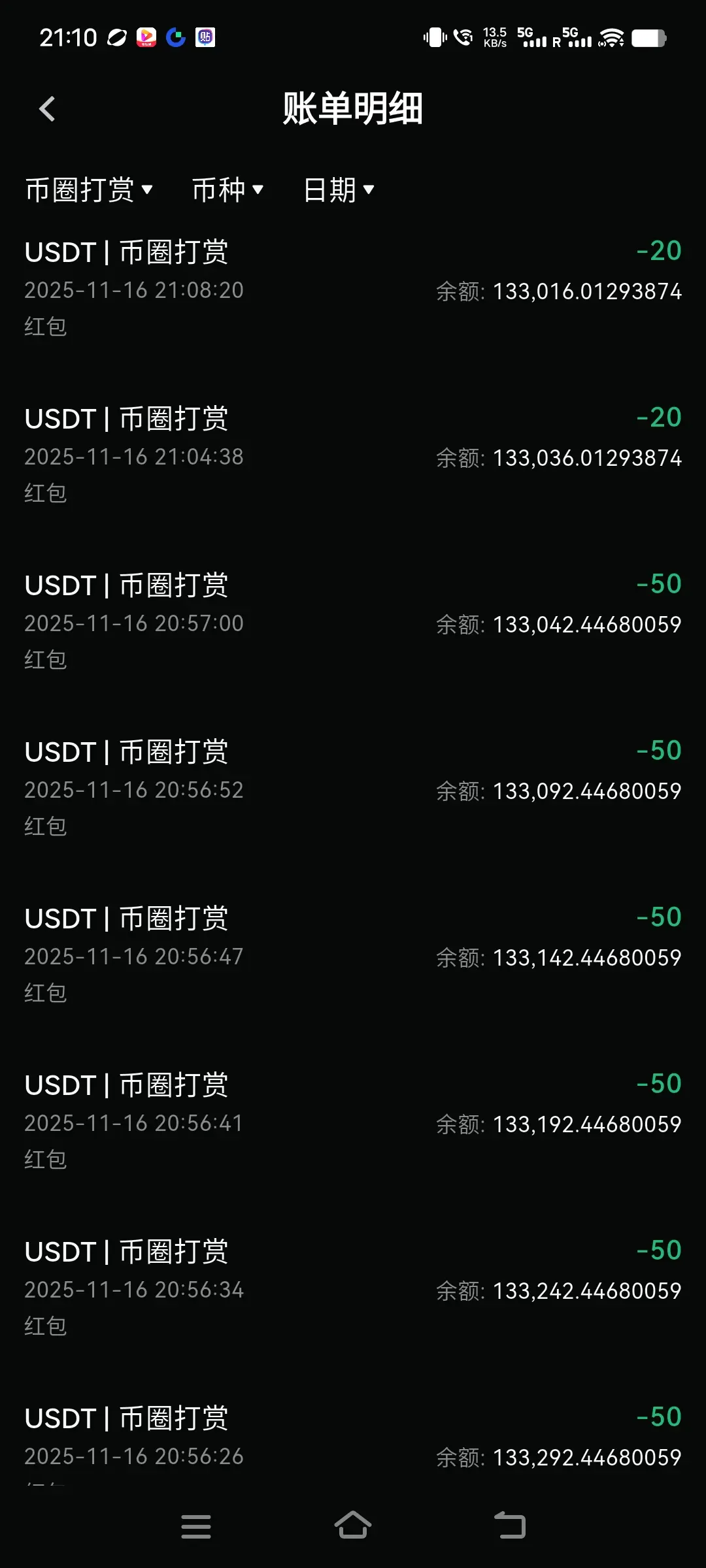Image resolution: width=706 pixels, height=1568 pixels.
Task: View the 21:04:38 bill record
Action: 353,455
